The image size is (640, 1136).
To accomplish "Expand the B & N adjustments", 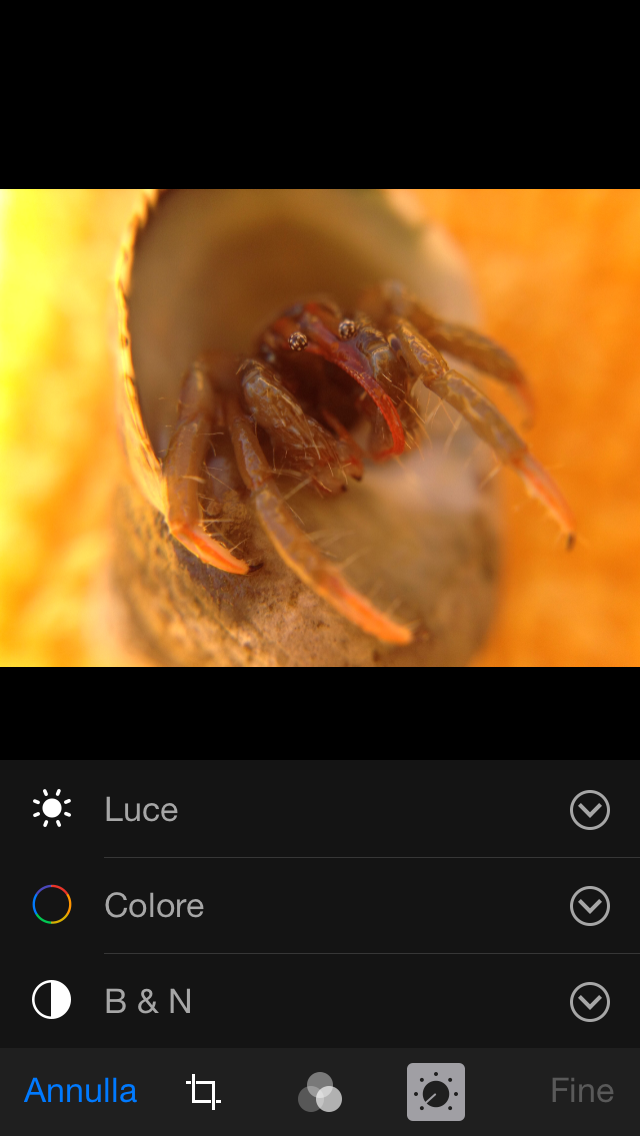I will 589,1002.
